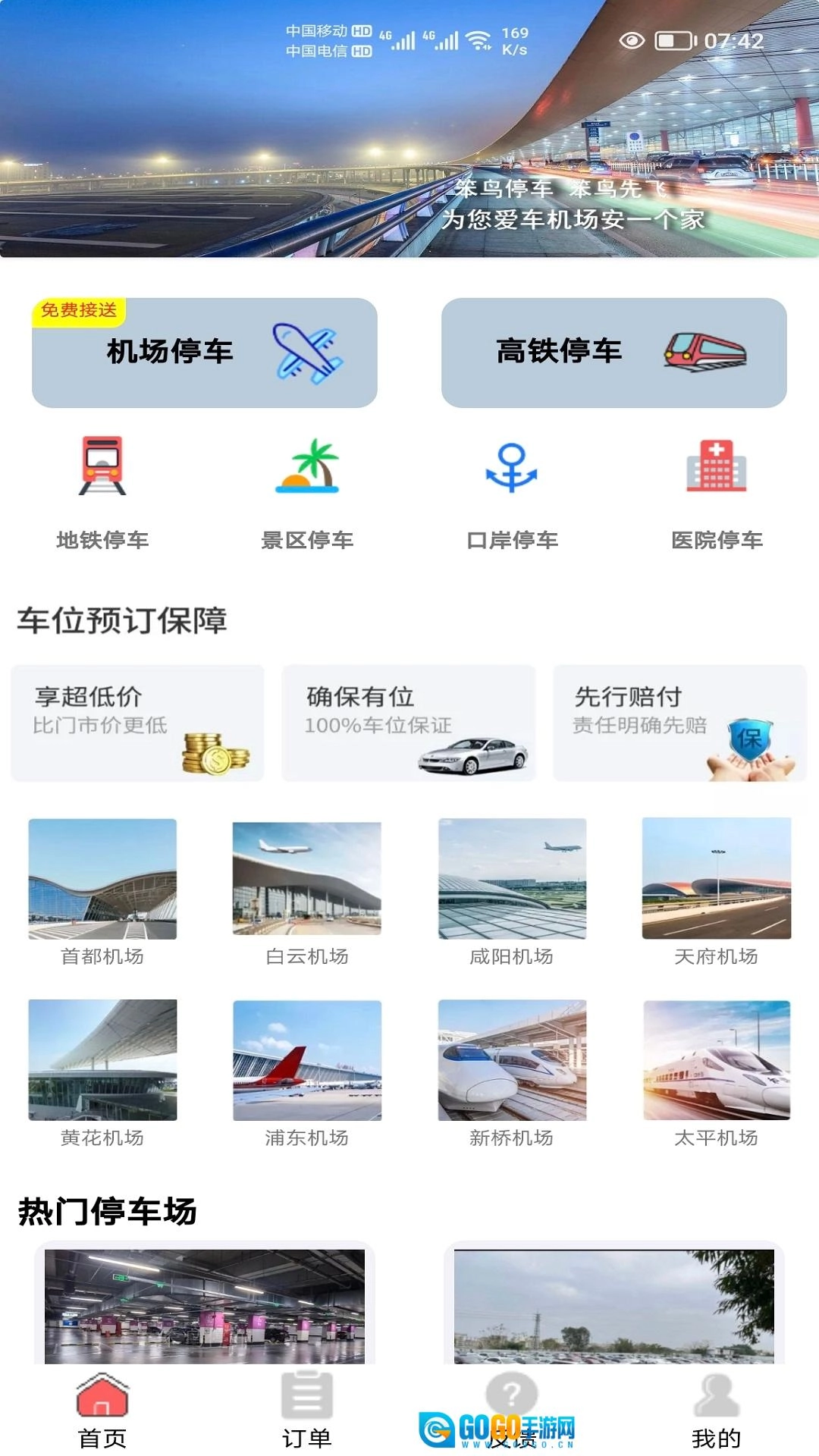This screenshot has width=819, height=1456.
Task: Open 咸阳机场 parking tile
Action: 512,892
